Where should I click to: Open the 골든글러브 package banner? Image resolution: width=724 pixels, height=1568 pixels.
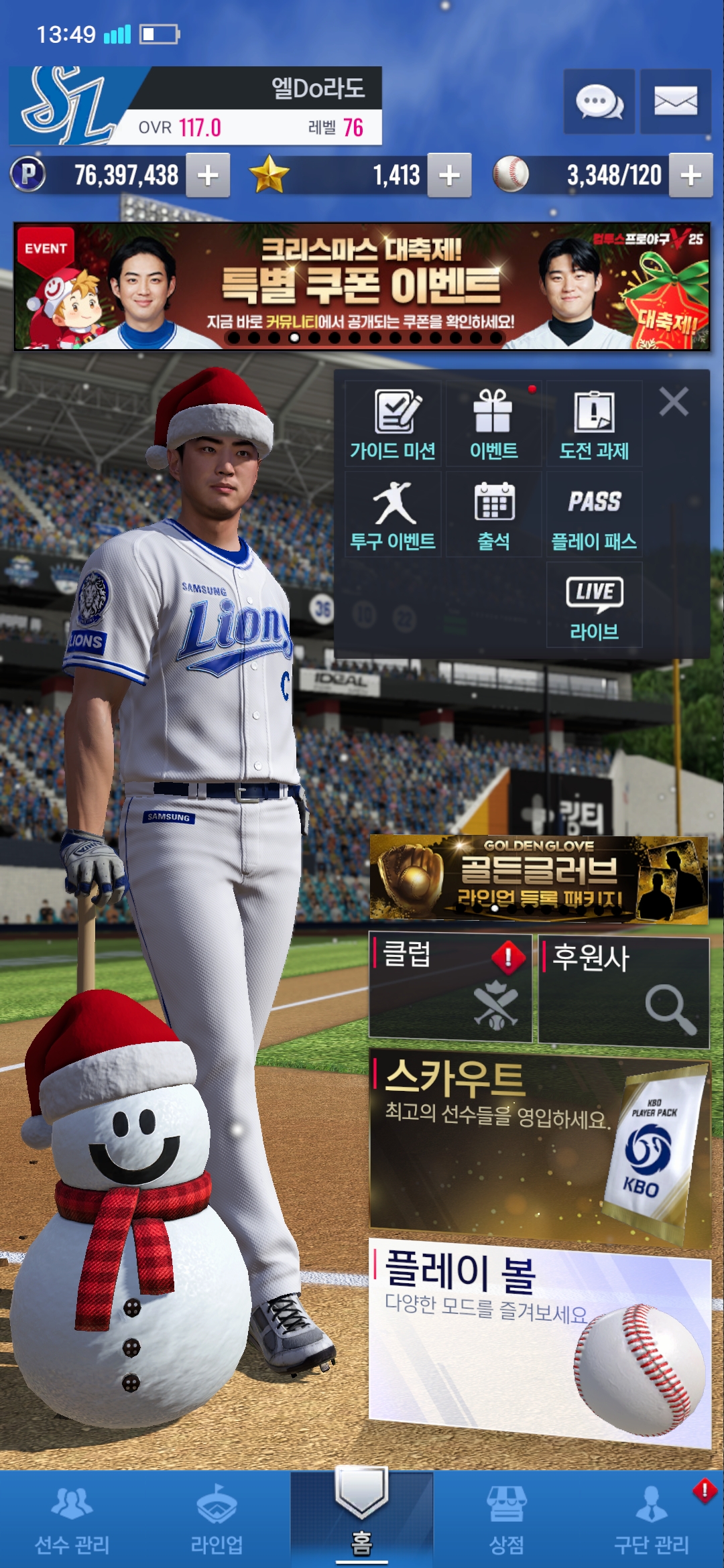click(x=538, y=878)
